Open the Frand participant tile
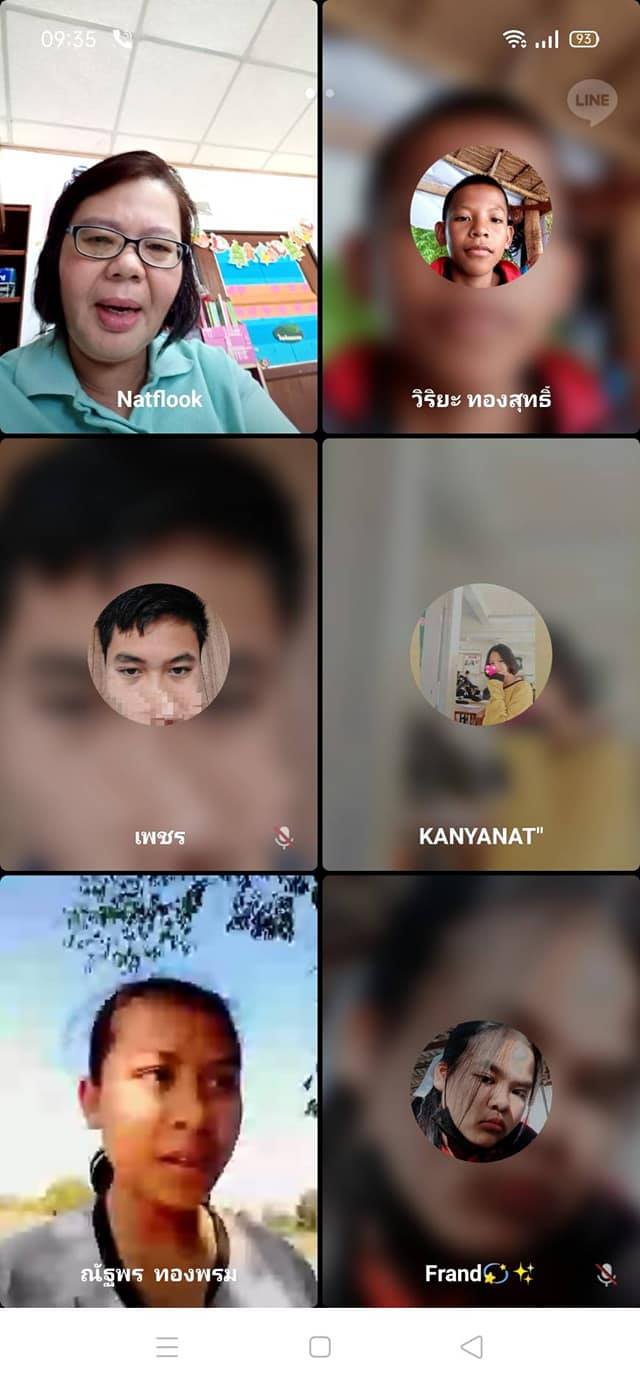Screen dimensions: 640x1386 (481, 1091)
